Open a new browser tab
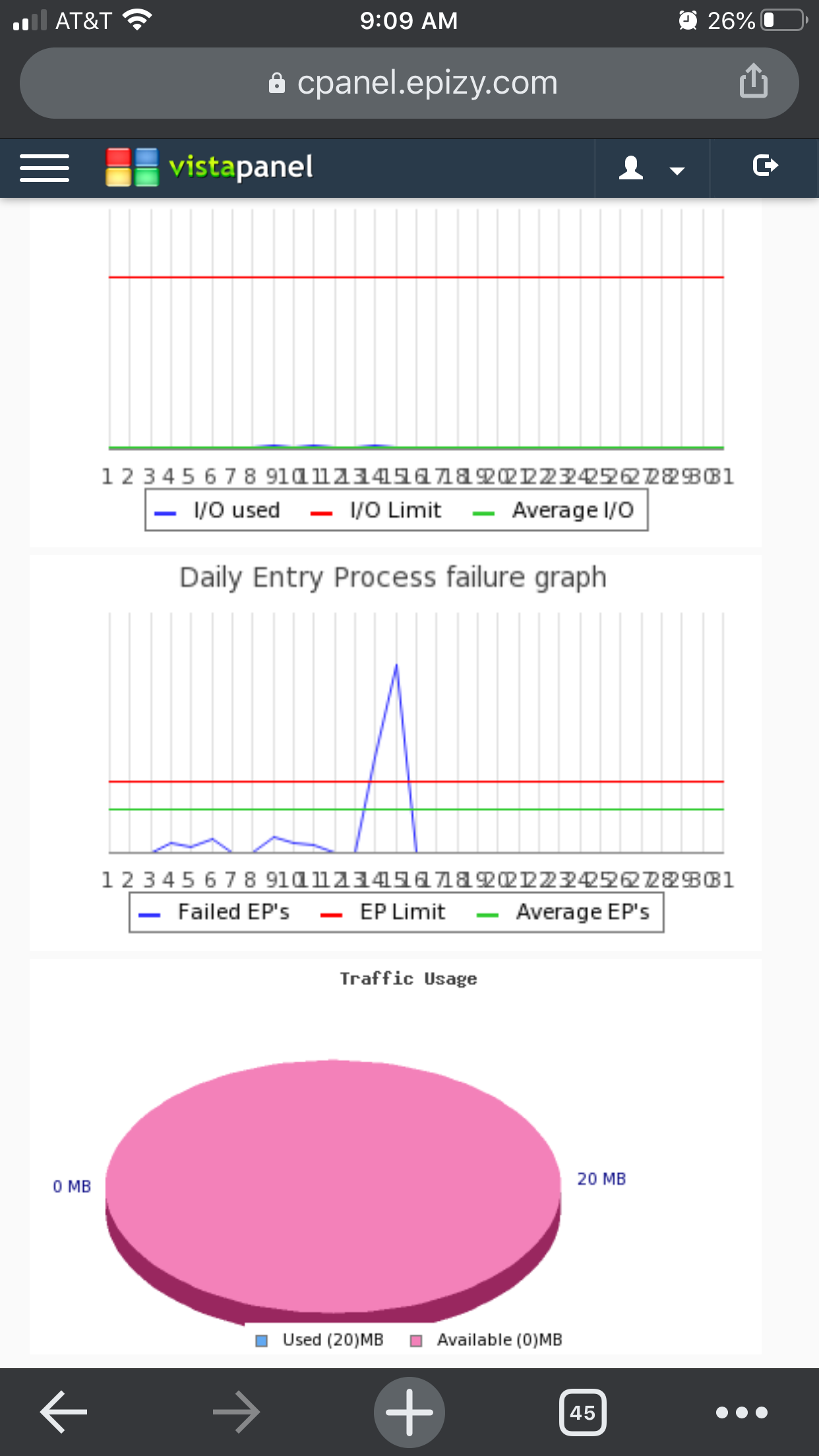Screen dimensions: 819x1456 pos(409,1412)
